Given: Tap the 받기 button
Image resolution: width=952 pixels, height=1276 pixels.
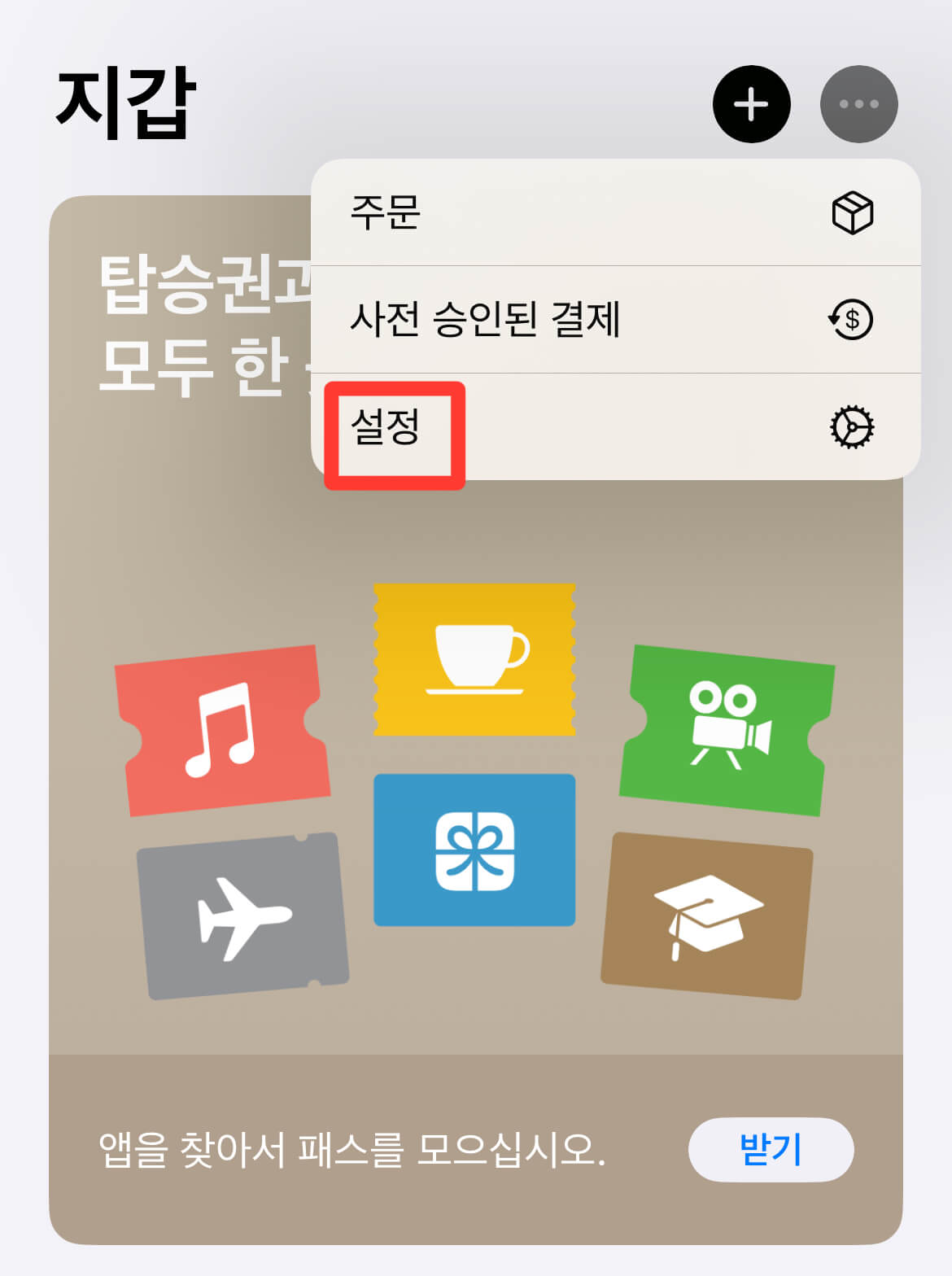Looking at the screenshot, I should (x=768, y=1147).
